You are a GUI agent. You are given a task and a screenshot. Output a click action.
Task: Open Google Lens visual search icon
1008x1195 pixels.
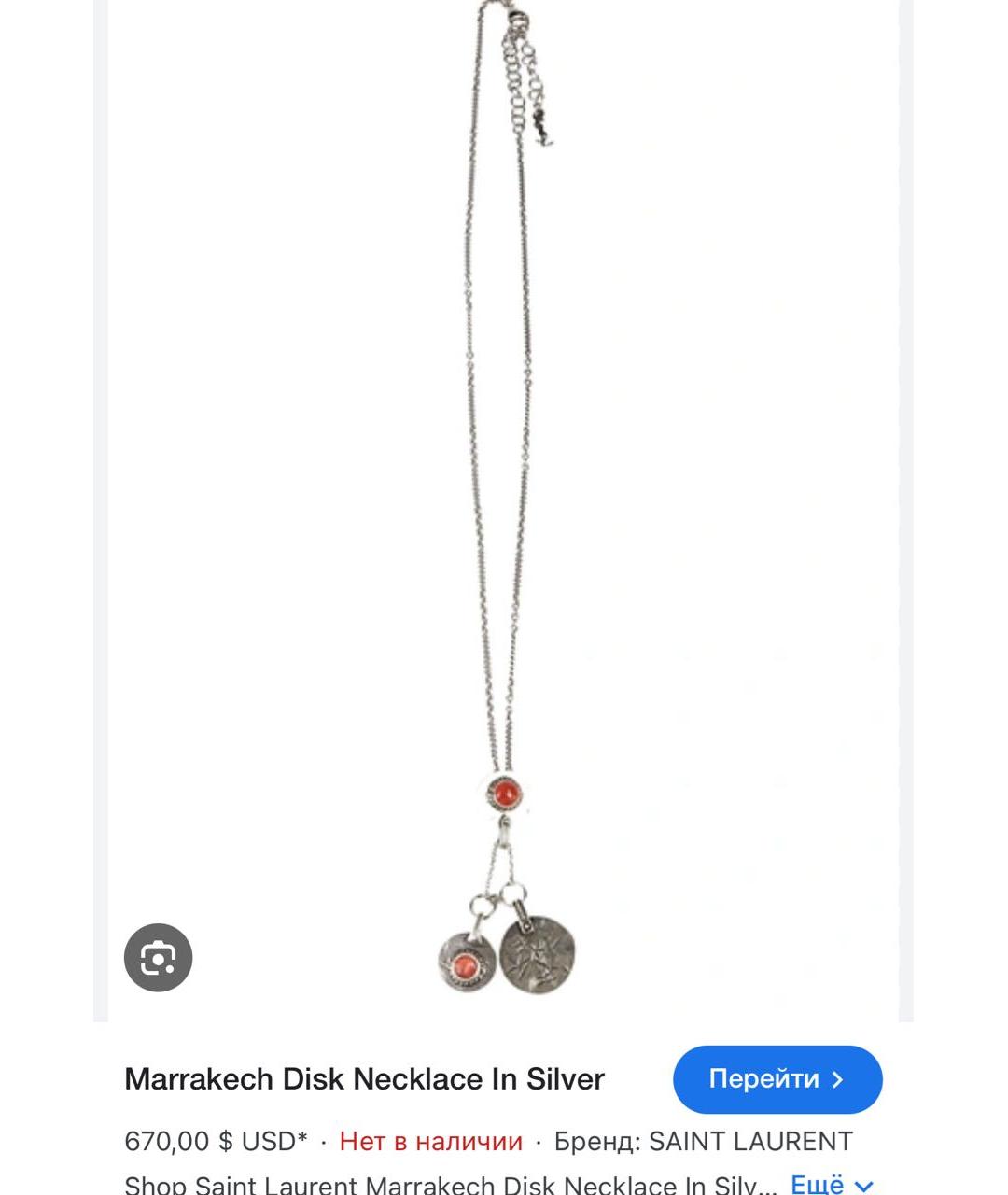point(158,958)
